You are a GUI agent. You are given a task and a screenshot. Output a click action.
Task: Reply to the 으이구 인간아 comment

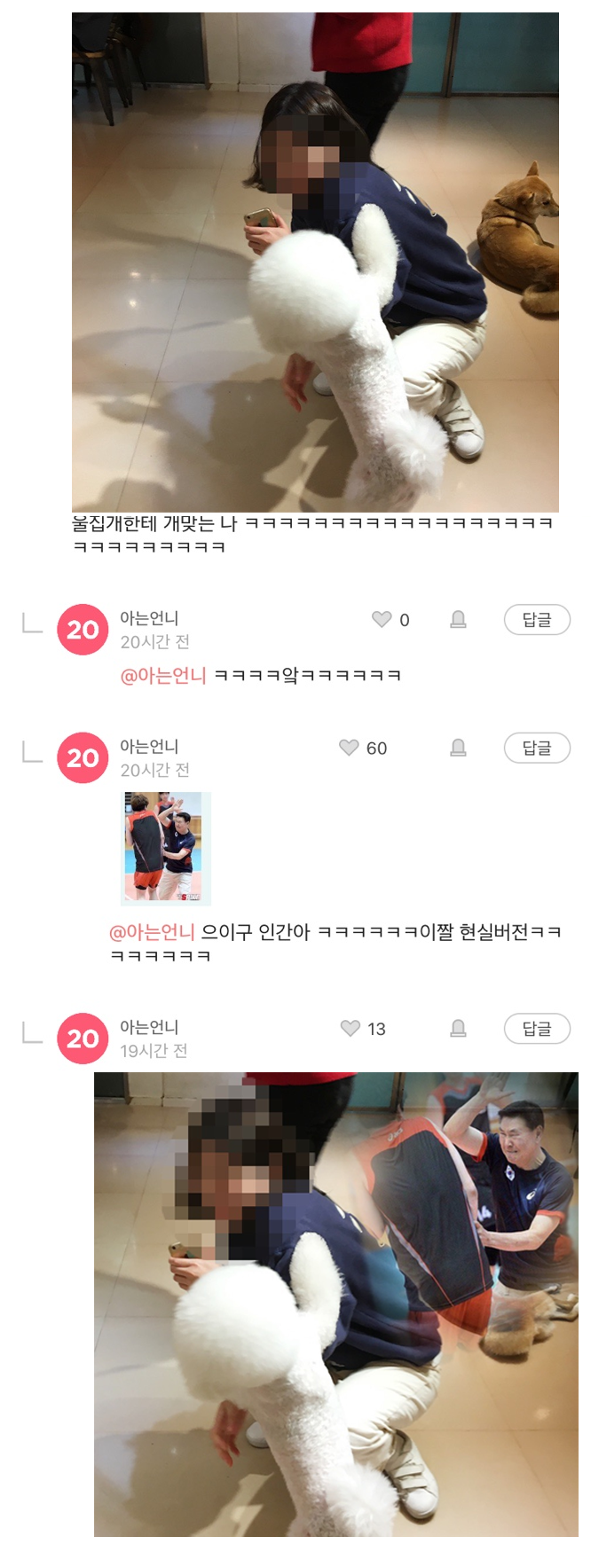(537, 748)
